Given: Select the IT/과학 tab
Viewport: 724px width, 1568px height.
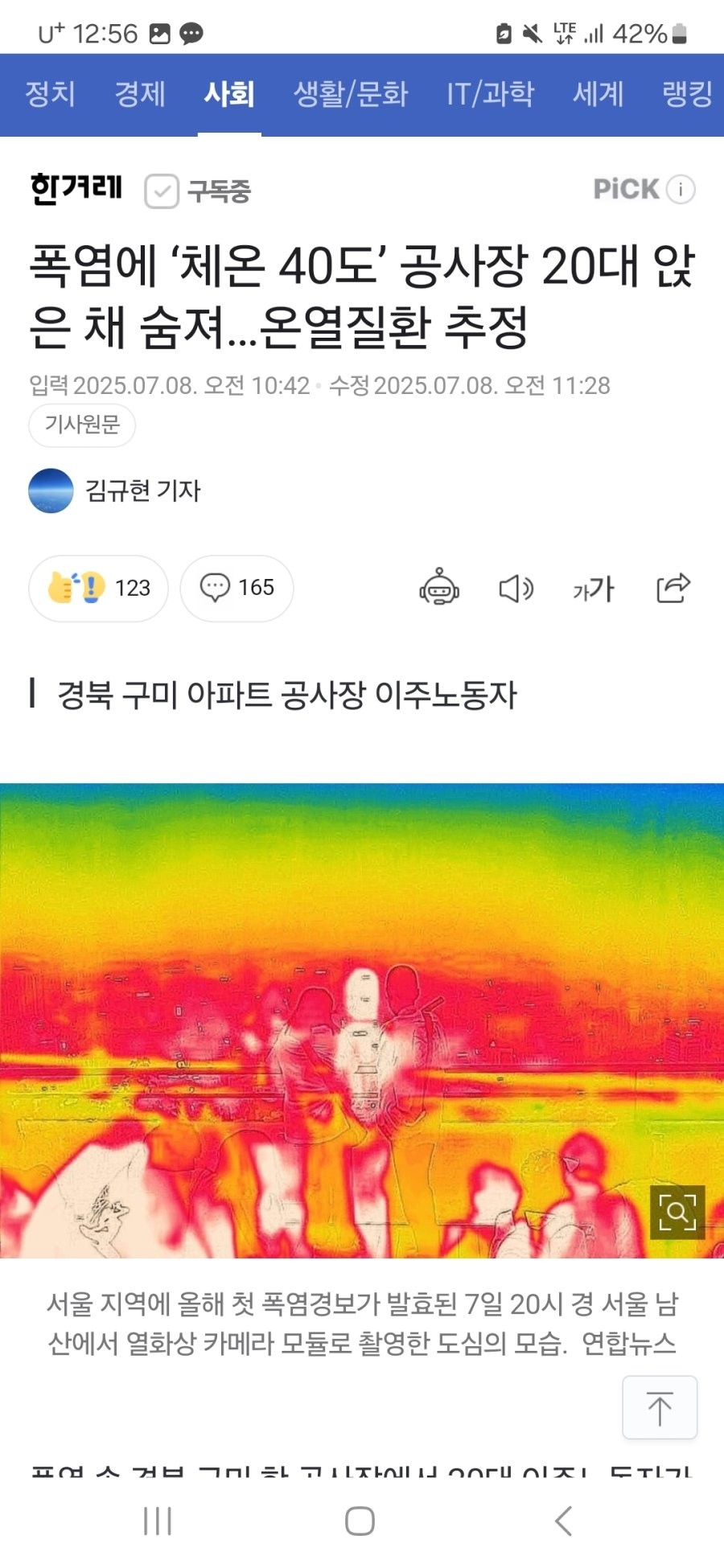Looking at the screenshot, I should [490, 94].
